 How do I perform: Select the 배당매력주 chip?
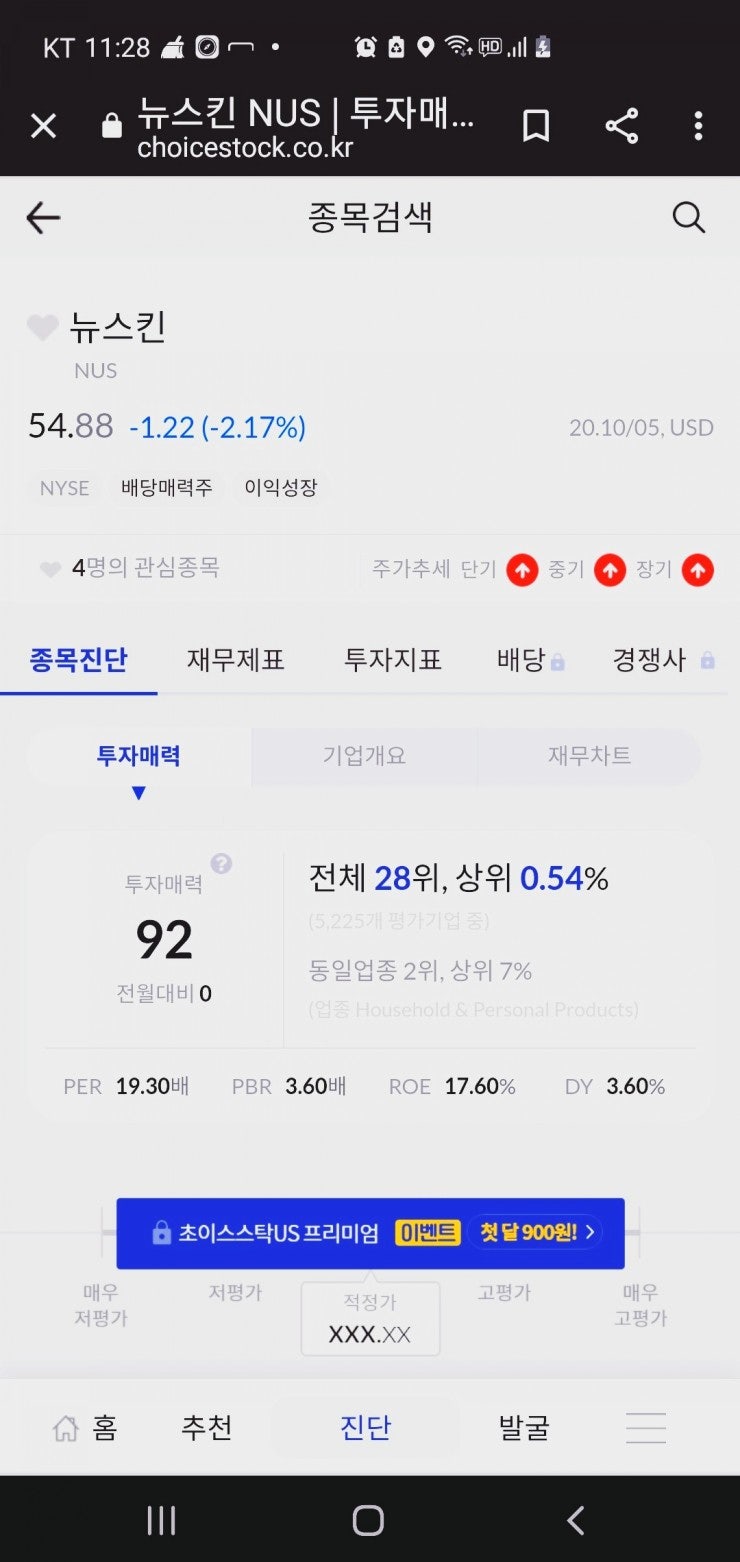coord(167,488)
